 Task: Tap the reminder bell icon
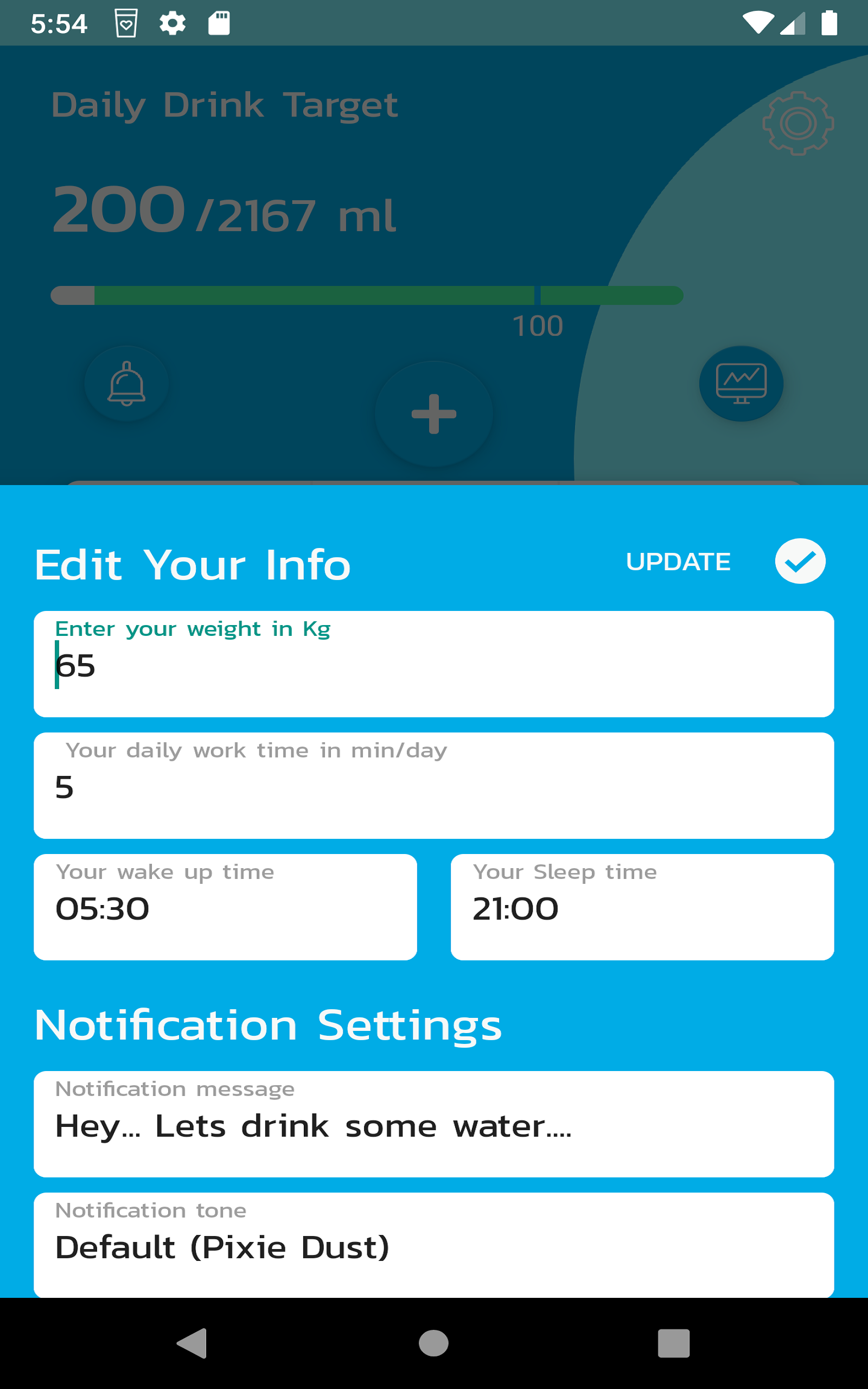click(x=126, y=384)
